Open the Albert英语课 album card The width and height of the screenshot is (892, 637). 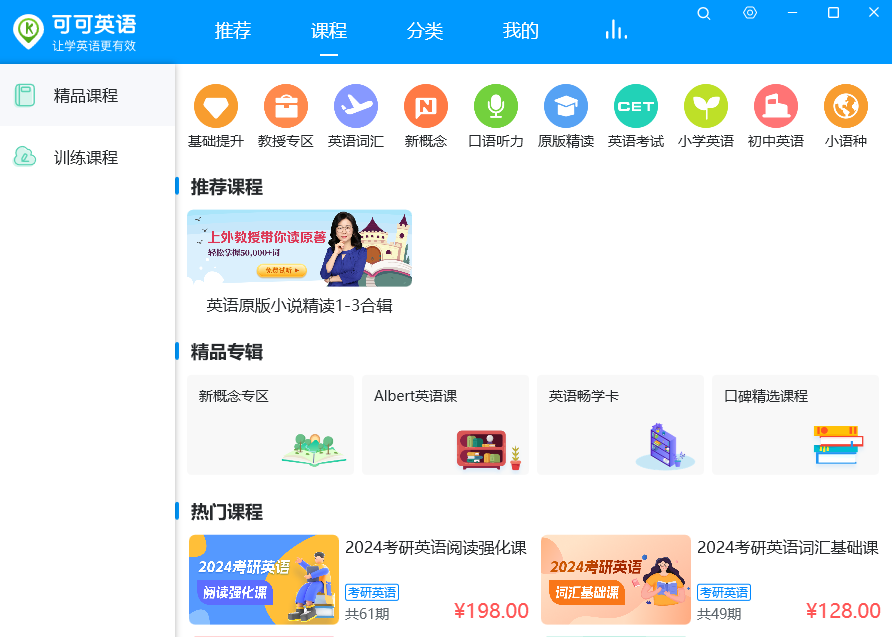coord(445,424)
